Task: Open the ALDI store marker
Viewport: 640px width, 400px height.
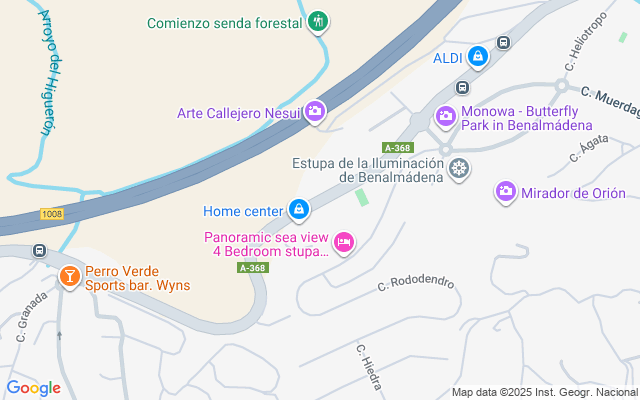Action: coord(478,57)
